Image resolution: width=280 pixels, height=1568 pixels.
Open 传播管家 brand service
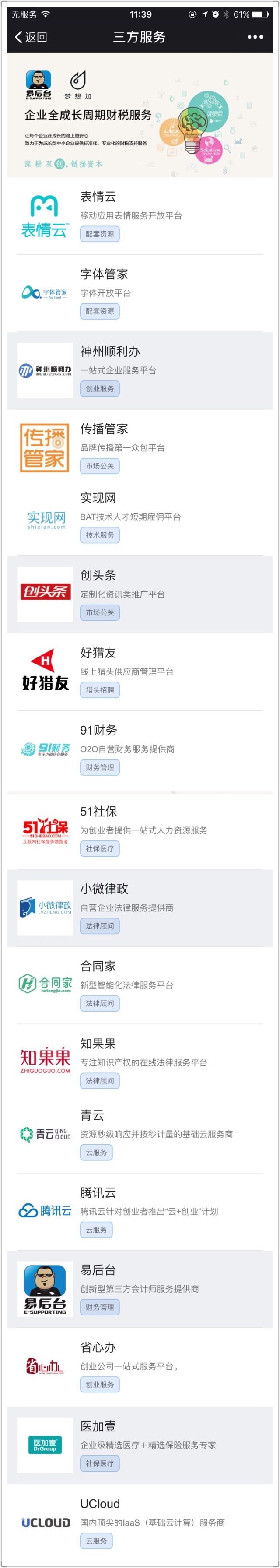point(140,447)
